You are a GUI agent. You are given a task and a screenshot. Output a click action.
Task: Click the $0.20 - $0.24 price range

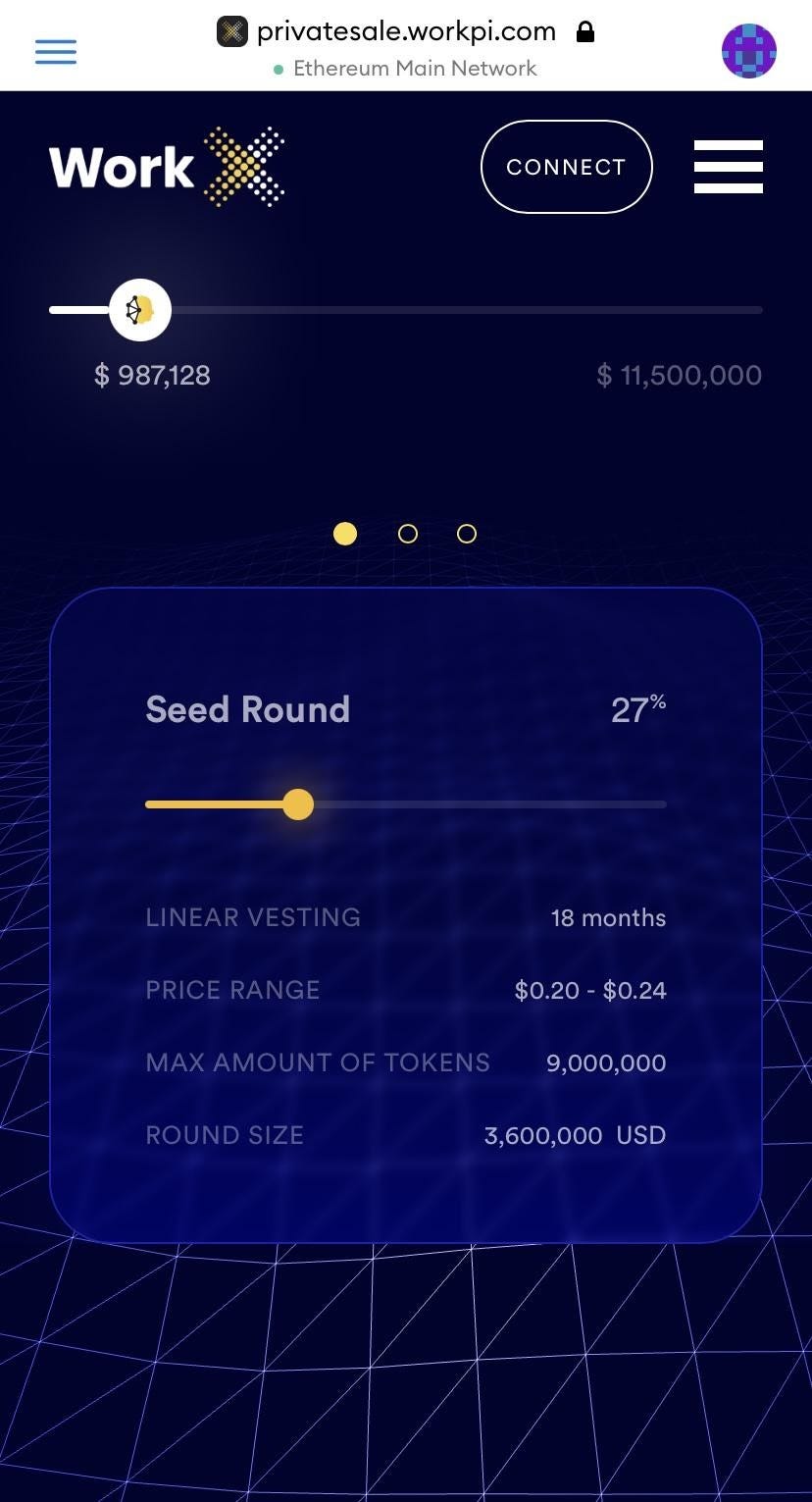click(589, 990)
